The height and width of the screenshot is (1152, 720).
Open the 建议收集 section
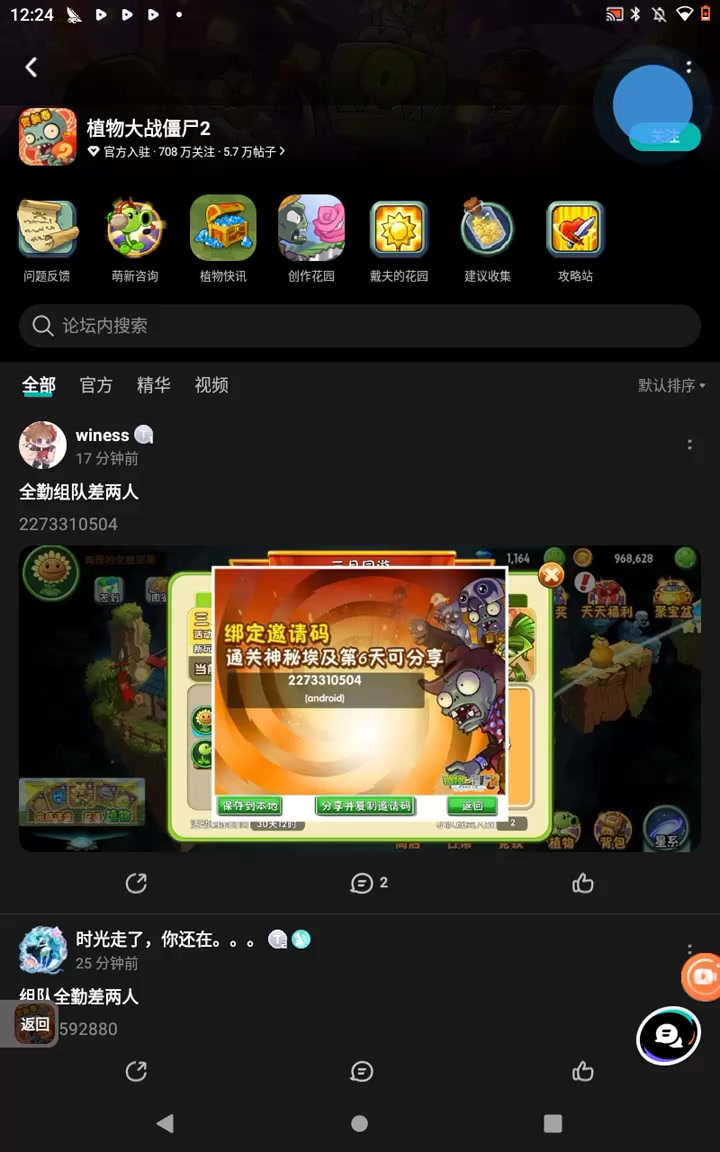click(487, 240)
